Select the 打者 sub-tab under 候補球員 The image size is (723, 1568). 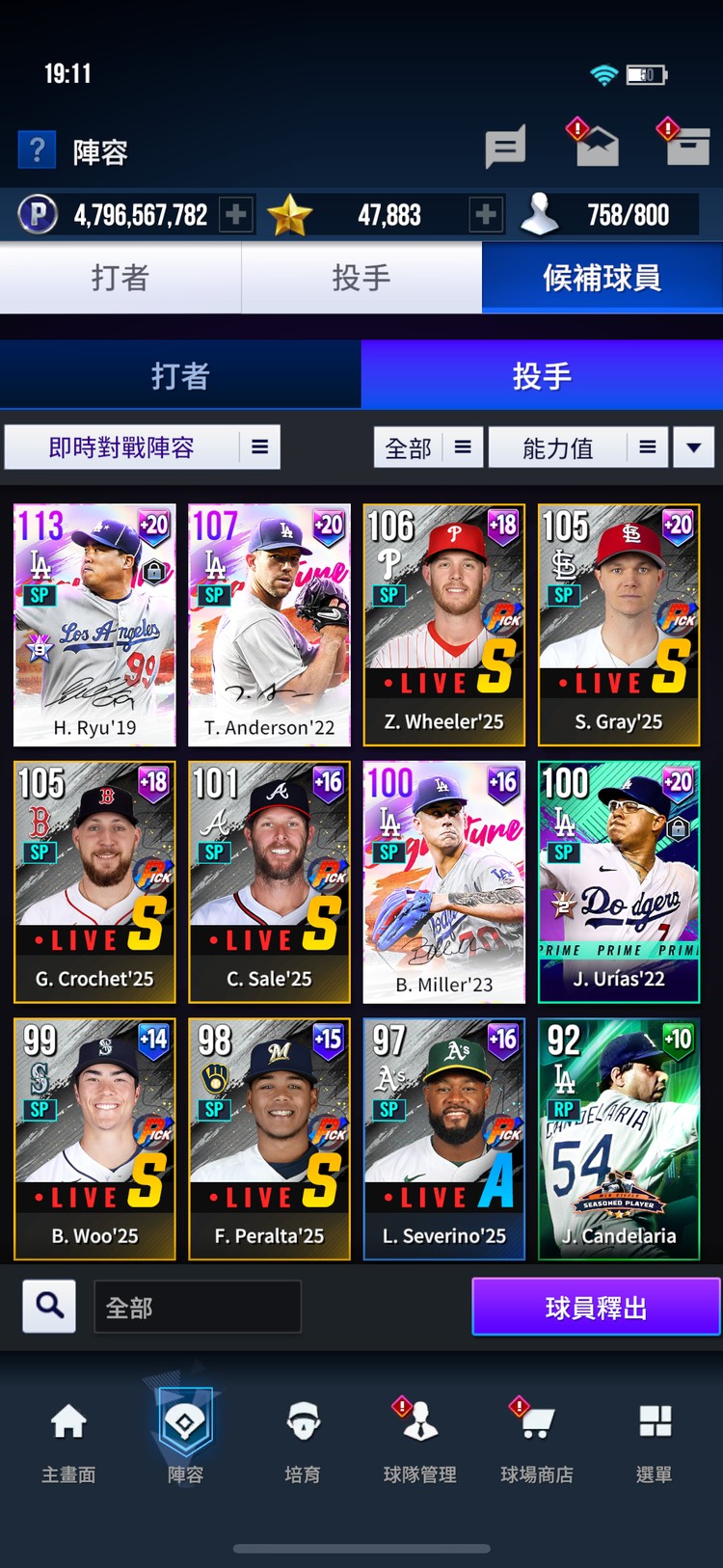coord(180,375)
